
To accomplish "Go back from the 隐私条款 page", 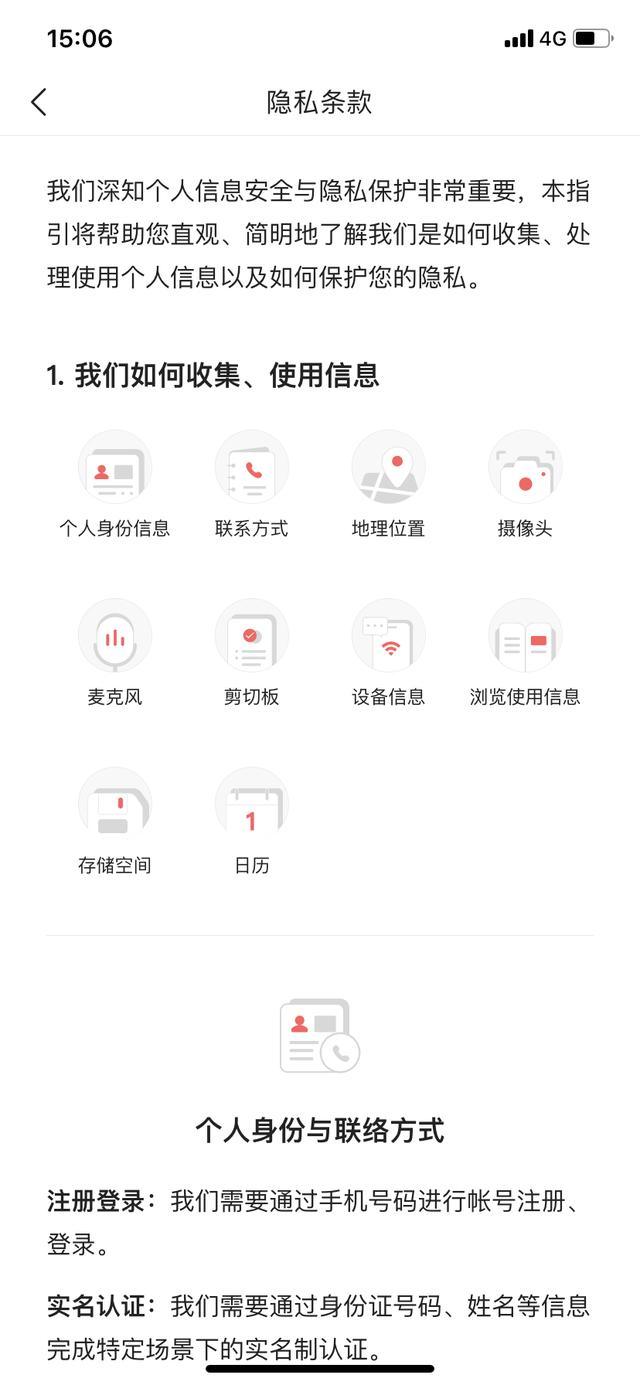I will tap(39, 102).
